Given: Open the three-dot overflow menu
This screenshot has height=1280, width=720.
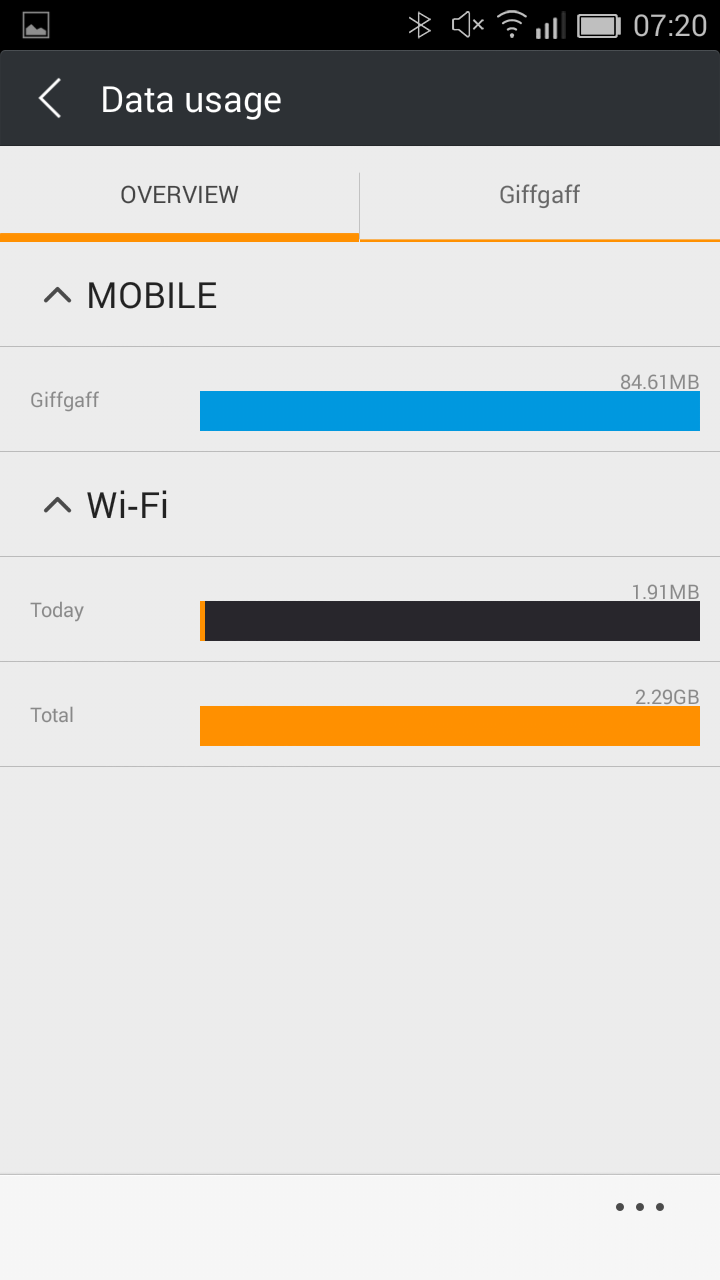Looking at the screenshot, I should point(640,1207).
